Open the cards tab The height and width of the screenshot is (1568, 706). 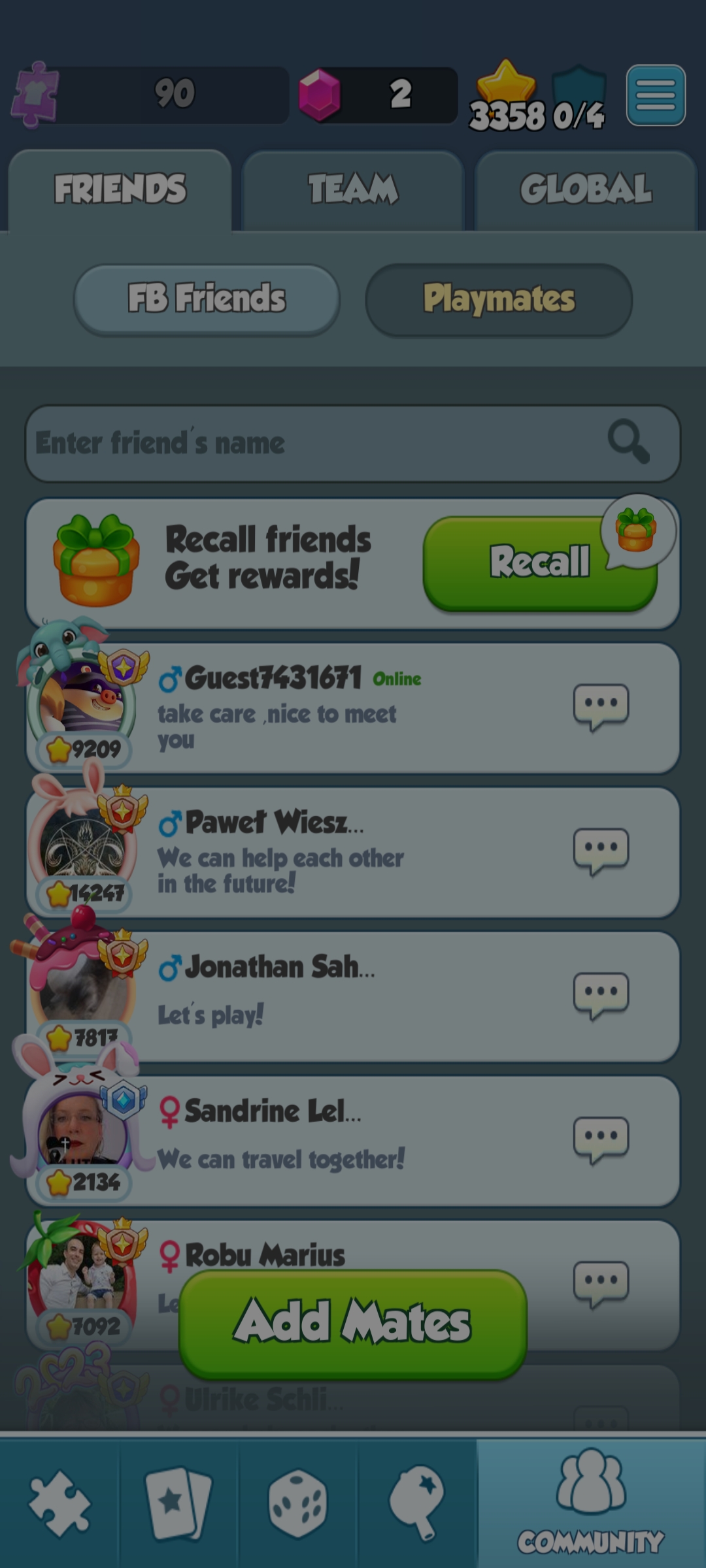pos(178,1503)
